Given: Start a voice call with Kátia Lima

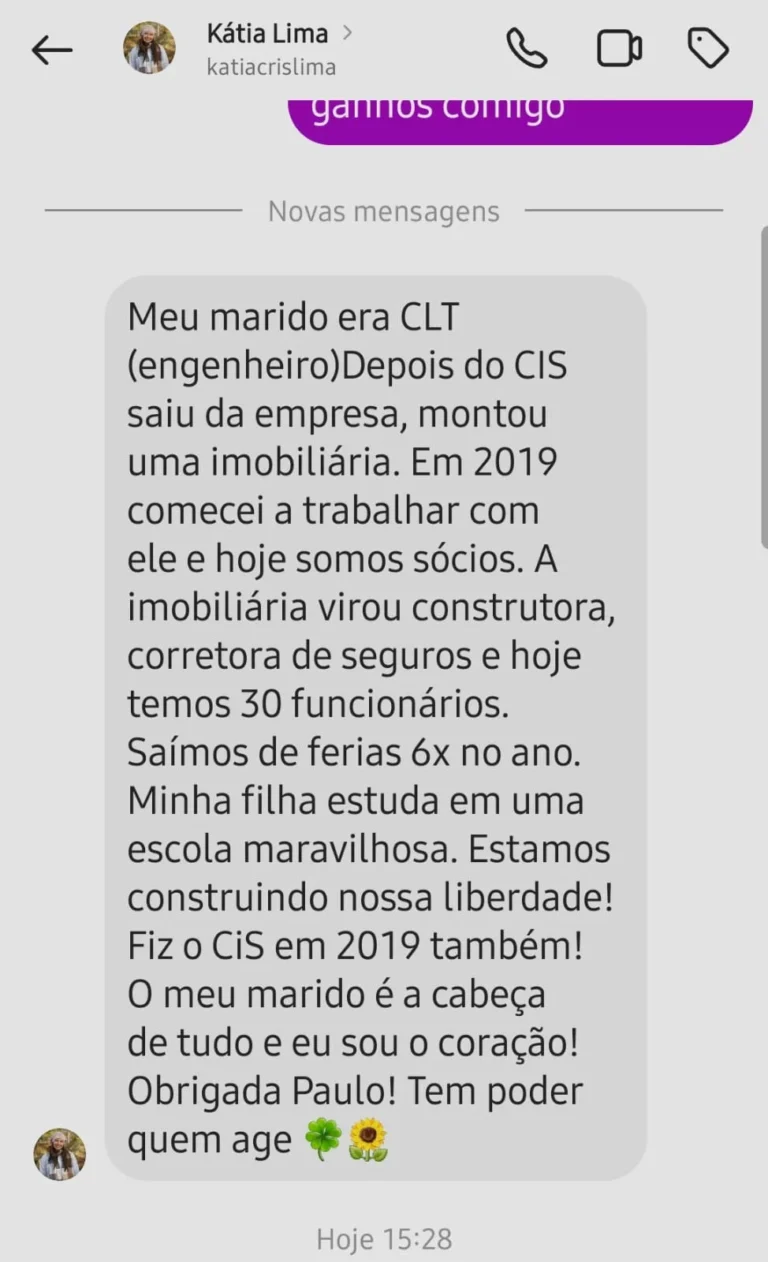Looking at the screenshot, I should [x=526, y=49].
